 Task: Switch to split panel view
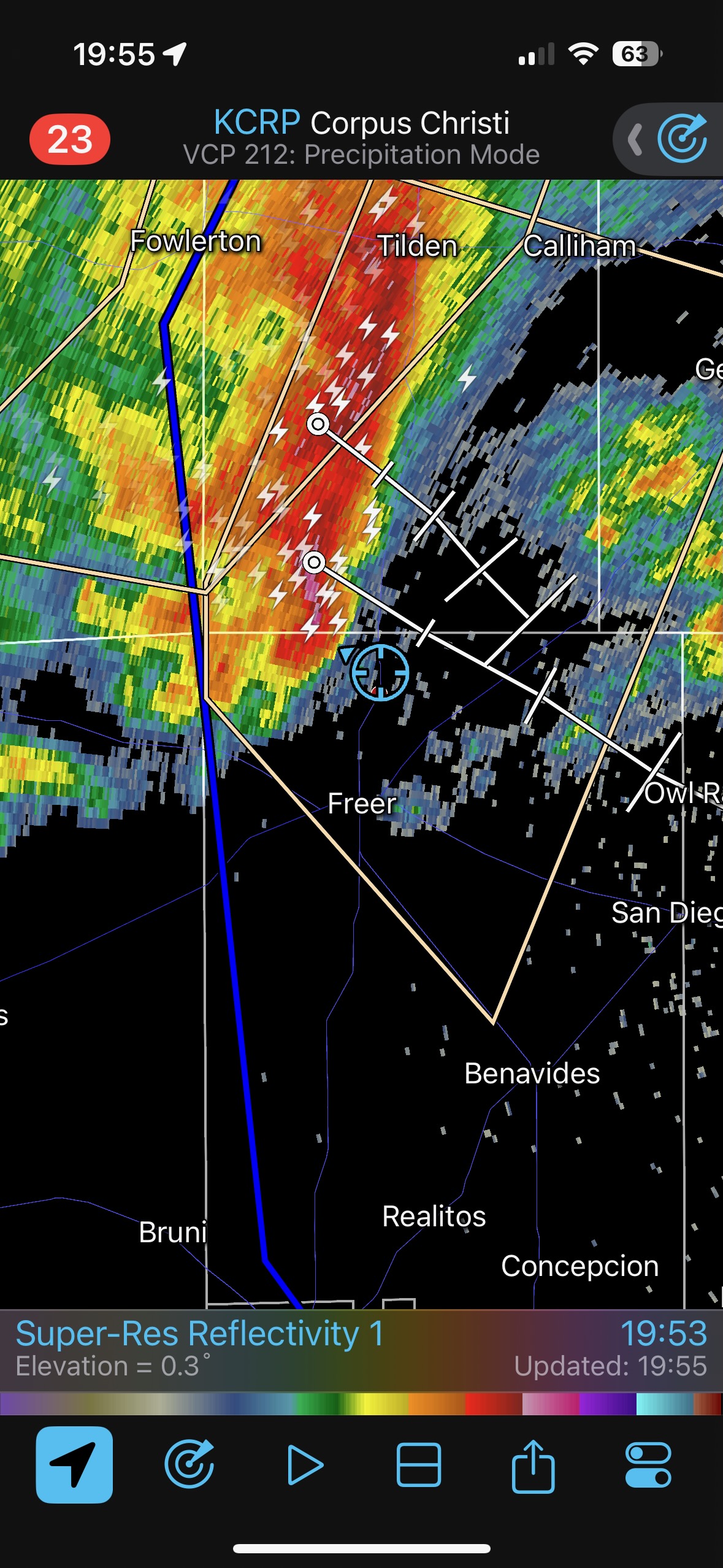[419, 1465]
